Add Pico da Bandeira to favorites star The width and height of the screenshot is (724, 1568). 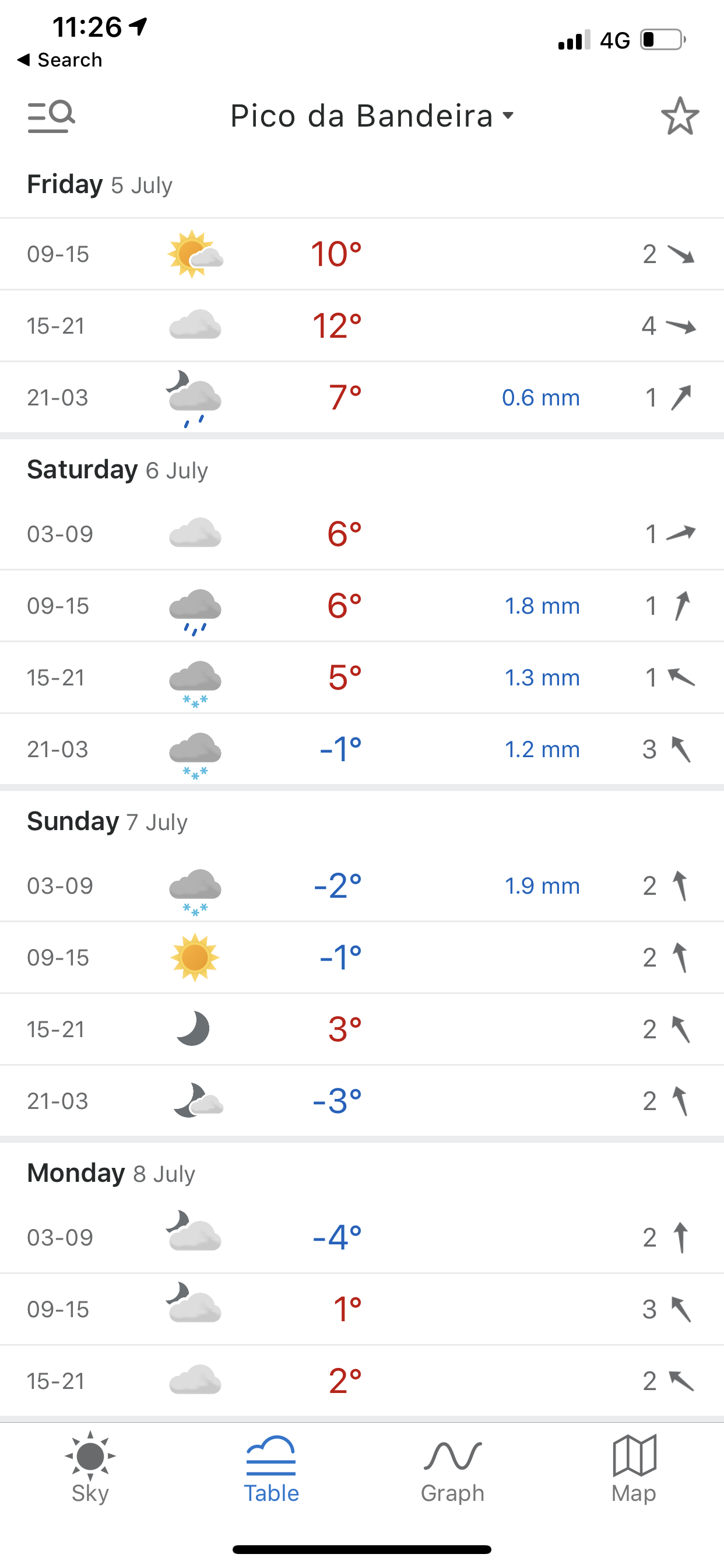[x=680, y=116]
